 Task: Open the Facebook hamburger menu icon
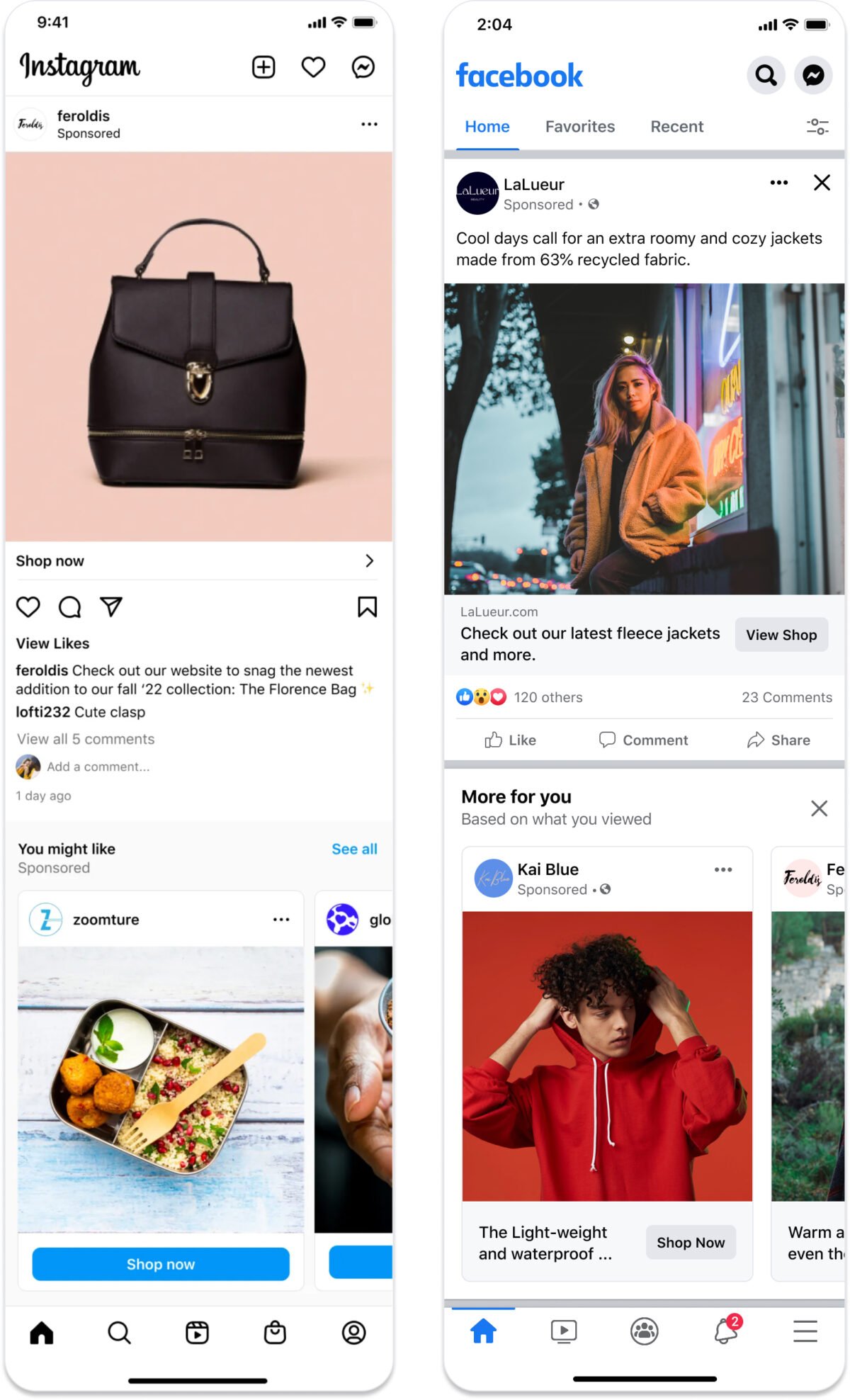[x=805, y=1331]
